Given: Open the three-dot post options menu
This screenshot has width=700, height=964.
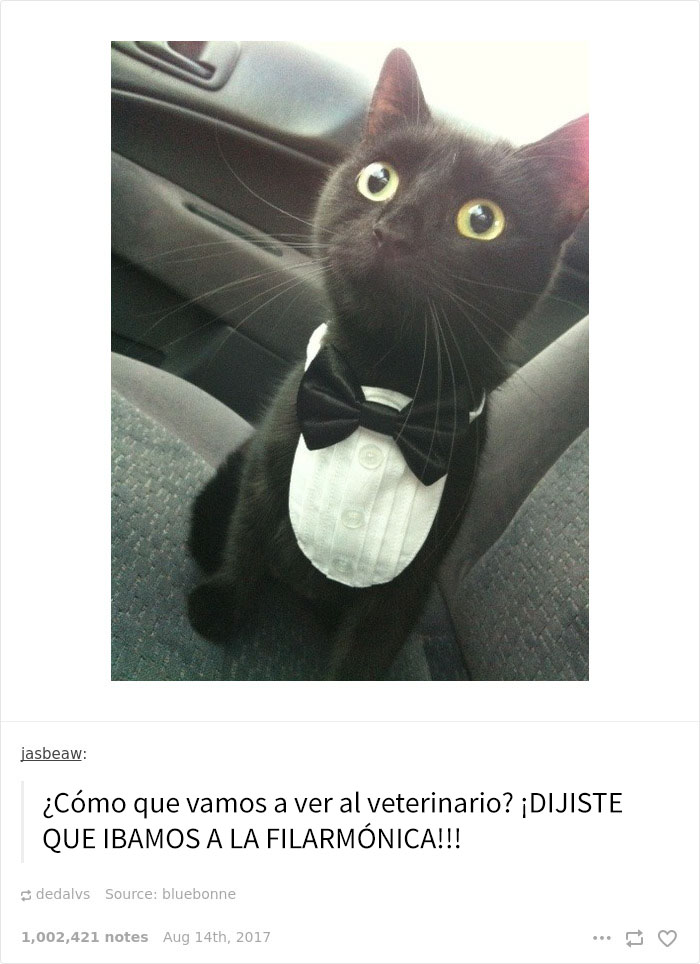Looking at the screenshot, I should (x=601, y=938).
